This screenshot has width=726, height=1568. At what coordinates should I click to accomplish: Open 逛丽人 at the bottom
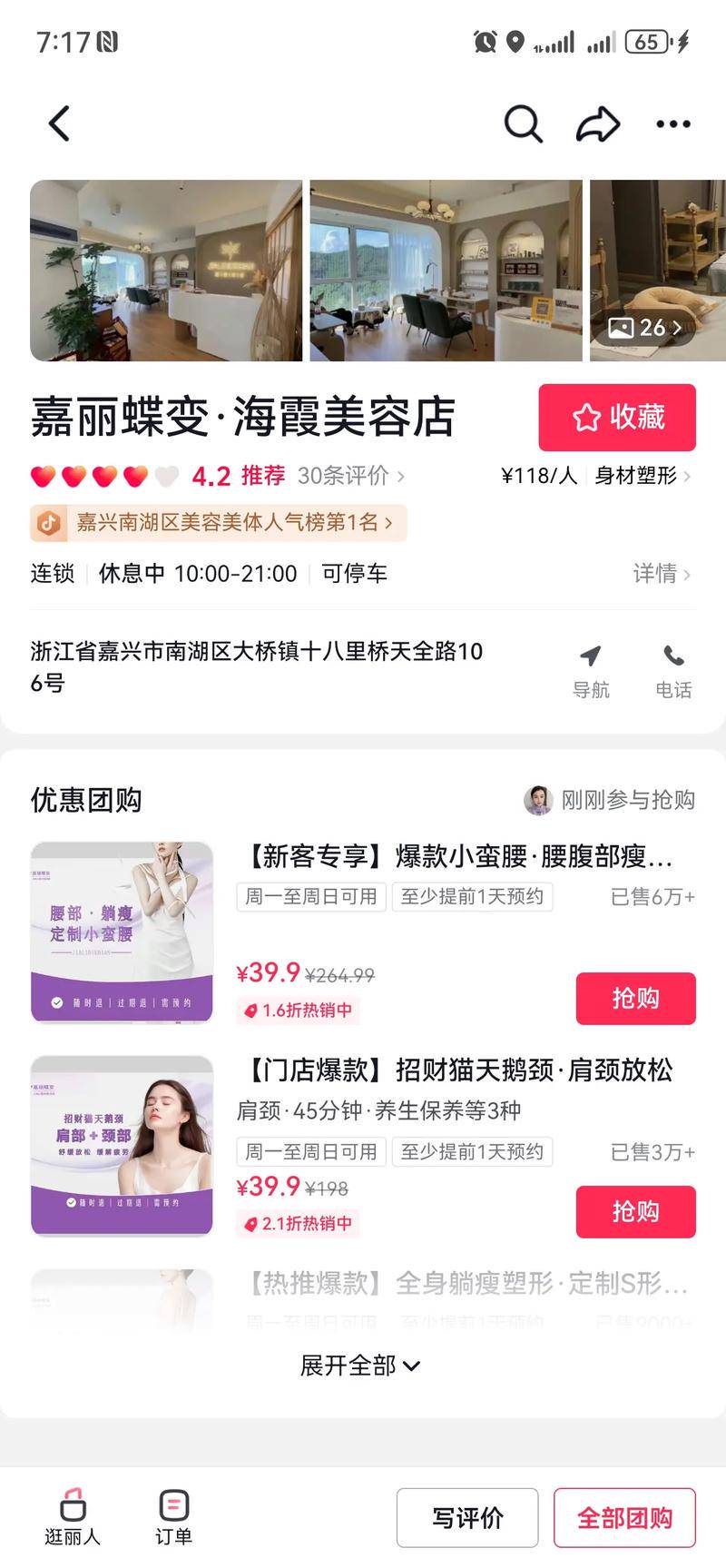click(x=73, y=1516)
